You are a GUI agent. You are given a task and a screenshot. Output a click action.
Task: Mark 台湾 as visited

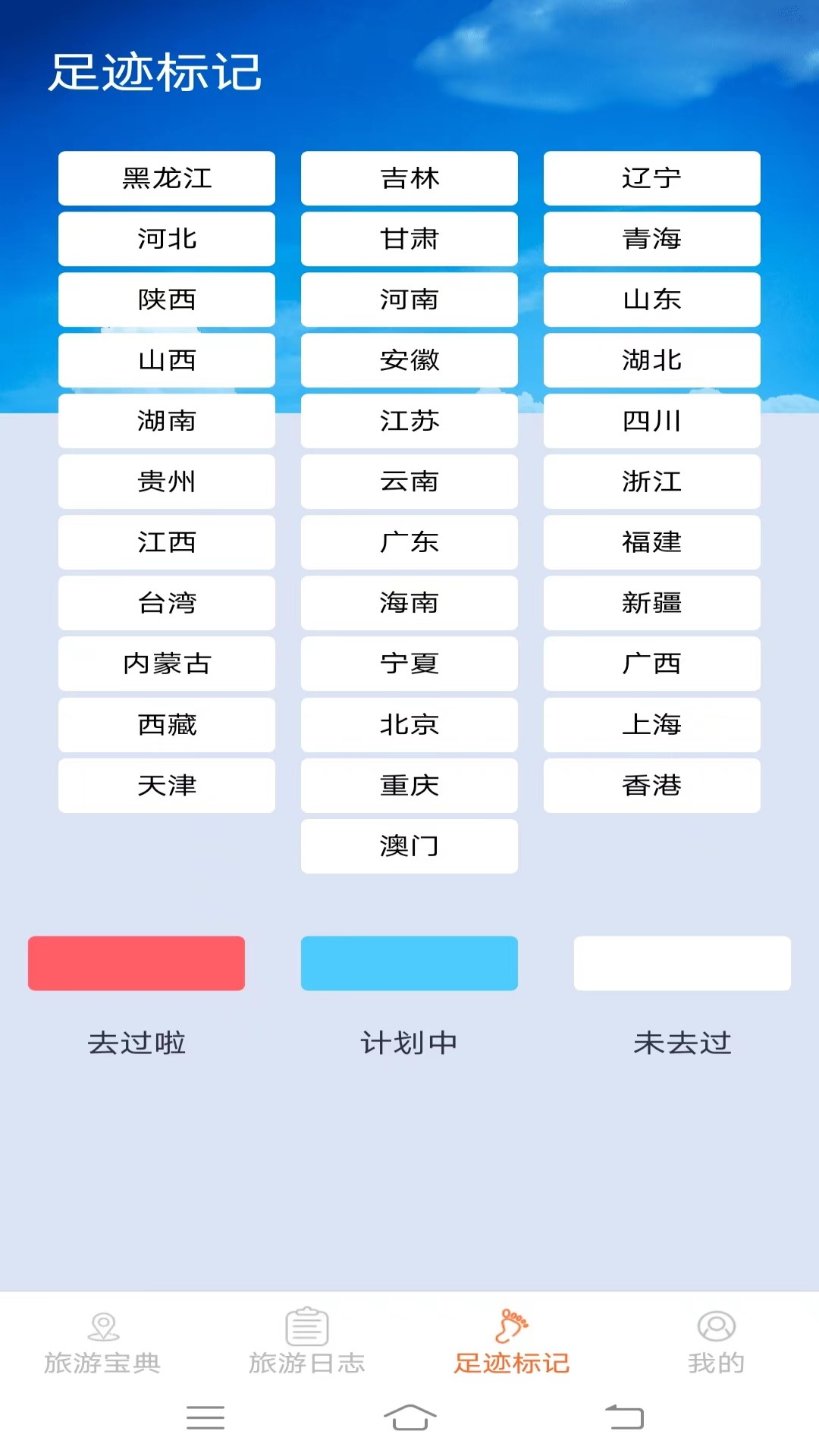coord(167,603)
